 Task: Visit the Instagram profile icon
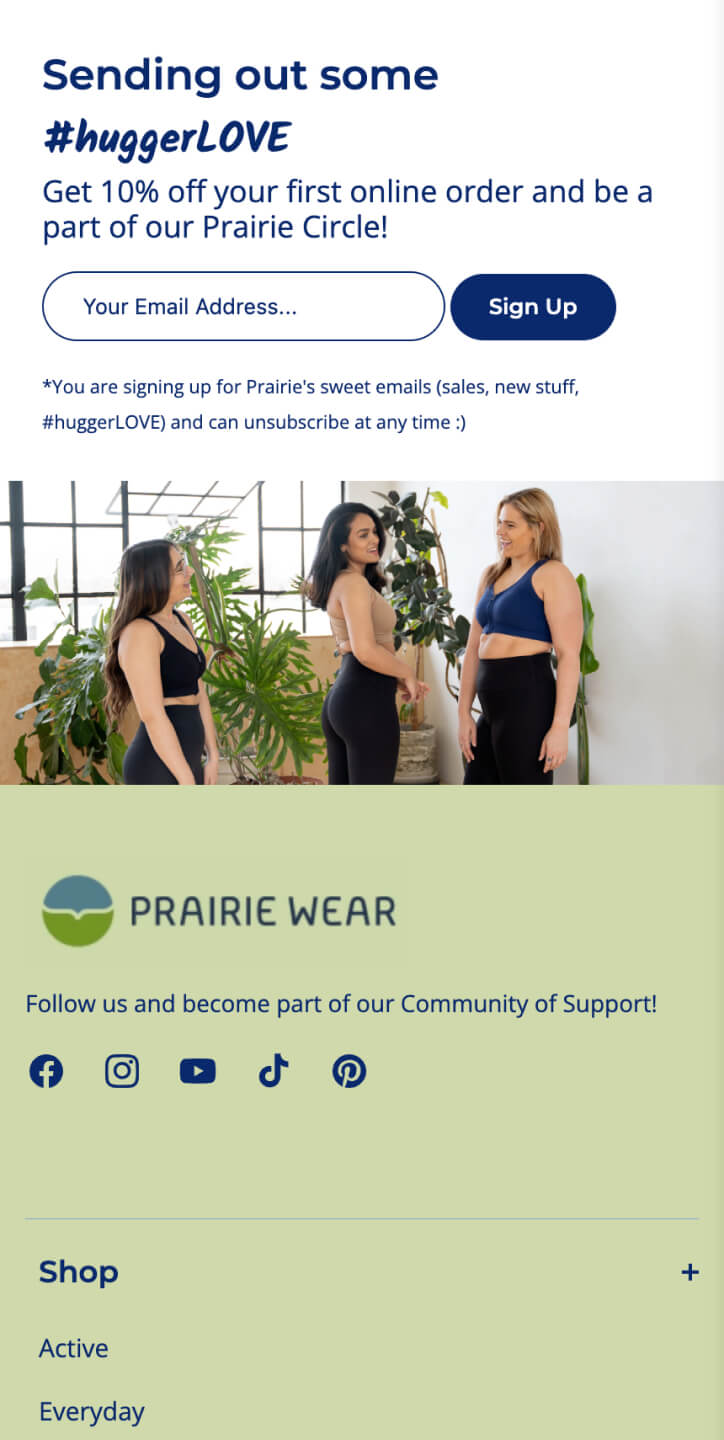coord(122,1071)
